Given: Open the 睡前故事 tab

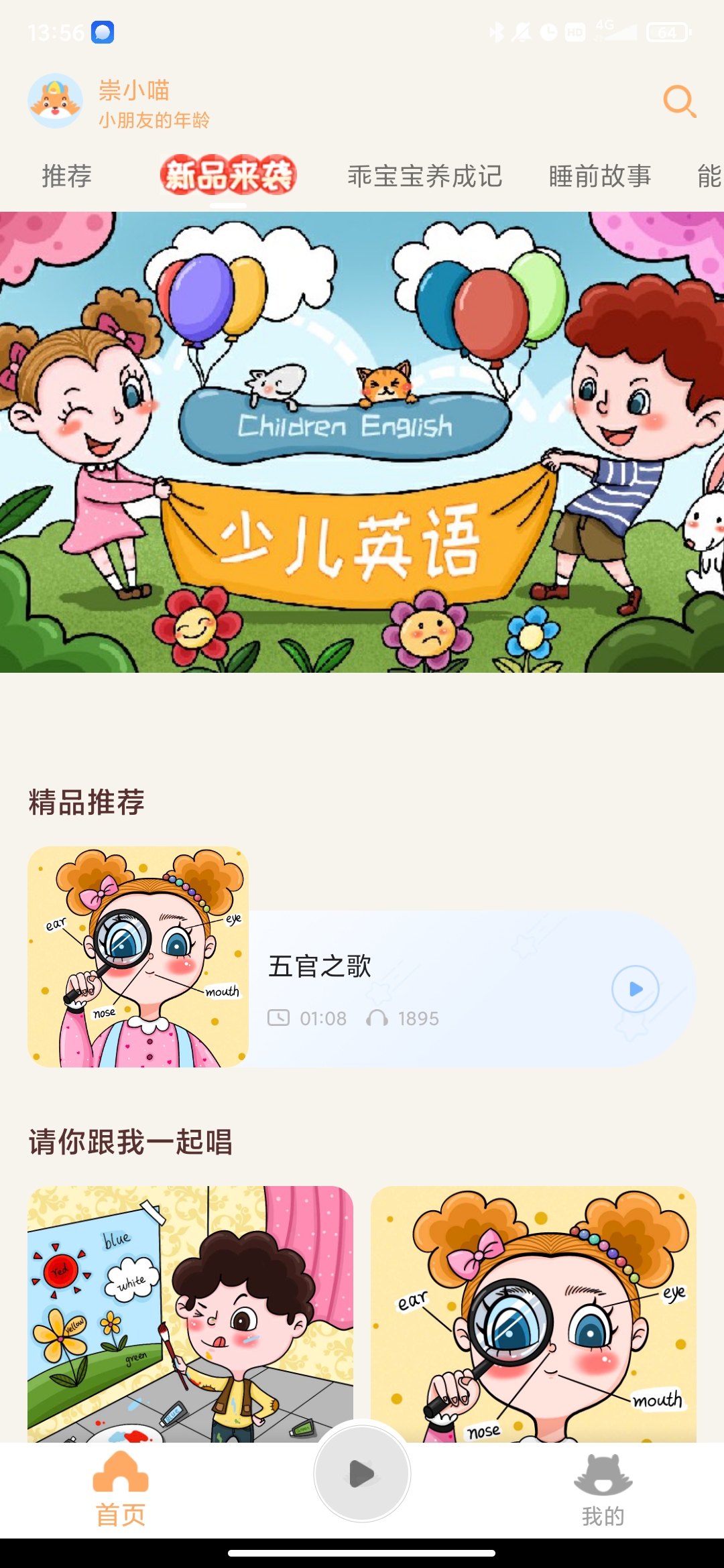Looking at the screenshot, I should [600, 176].
